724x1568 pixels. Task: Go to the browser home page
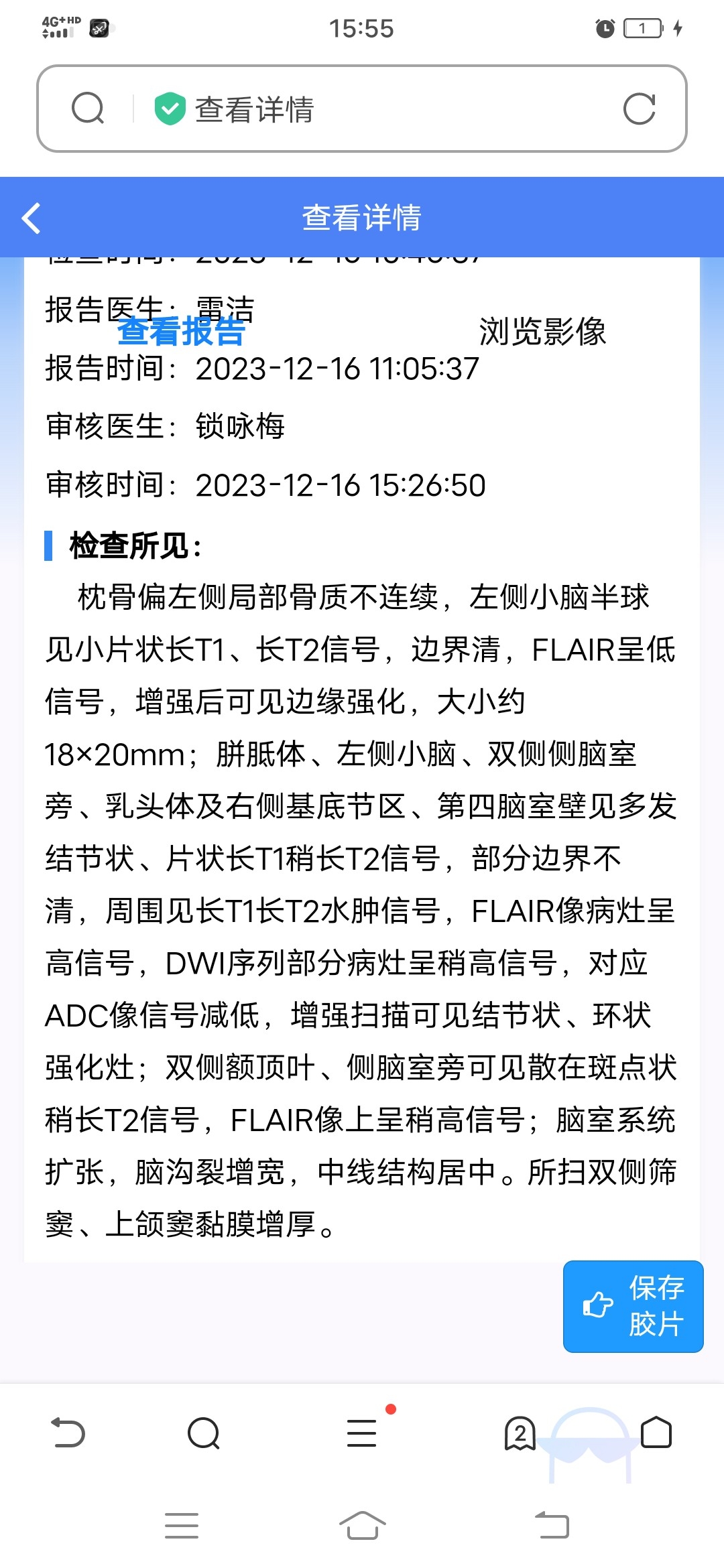656,1433
